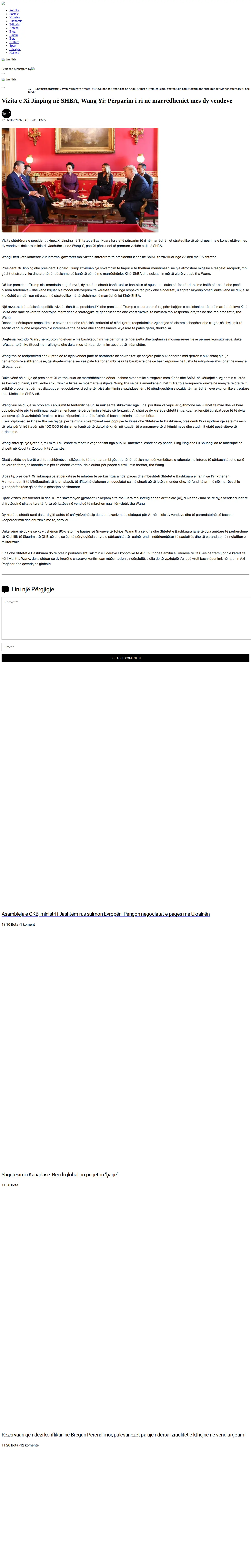Go to the Sociale category
This screenshot has height=1568, width=251.
14,14
